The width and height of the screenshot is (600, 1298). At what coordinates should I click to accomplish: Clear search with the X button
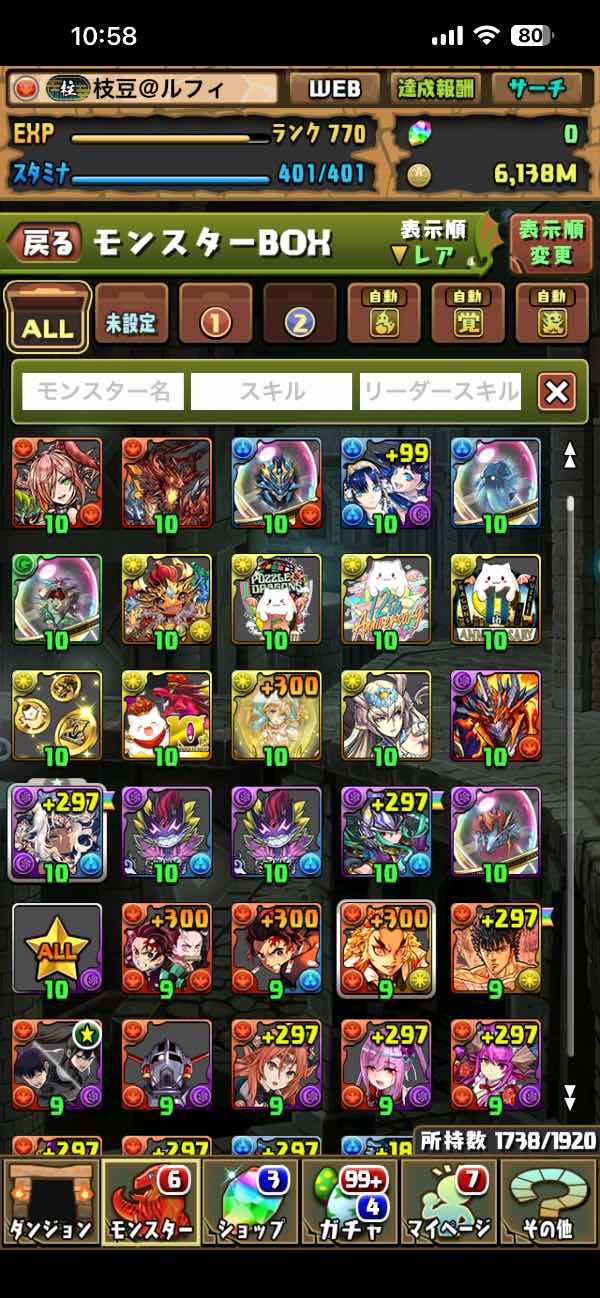[556, 391]
